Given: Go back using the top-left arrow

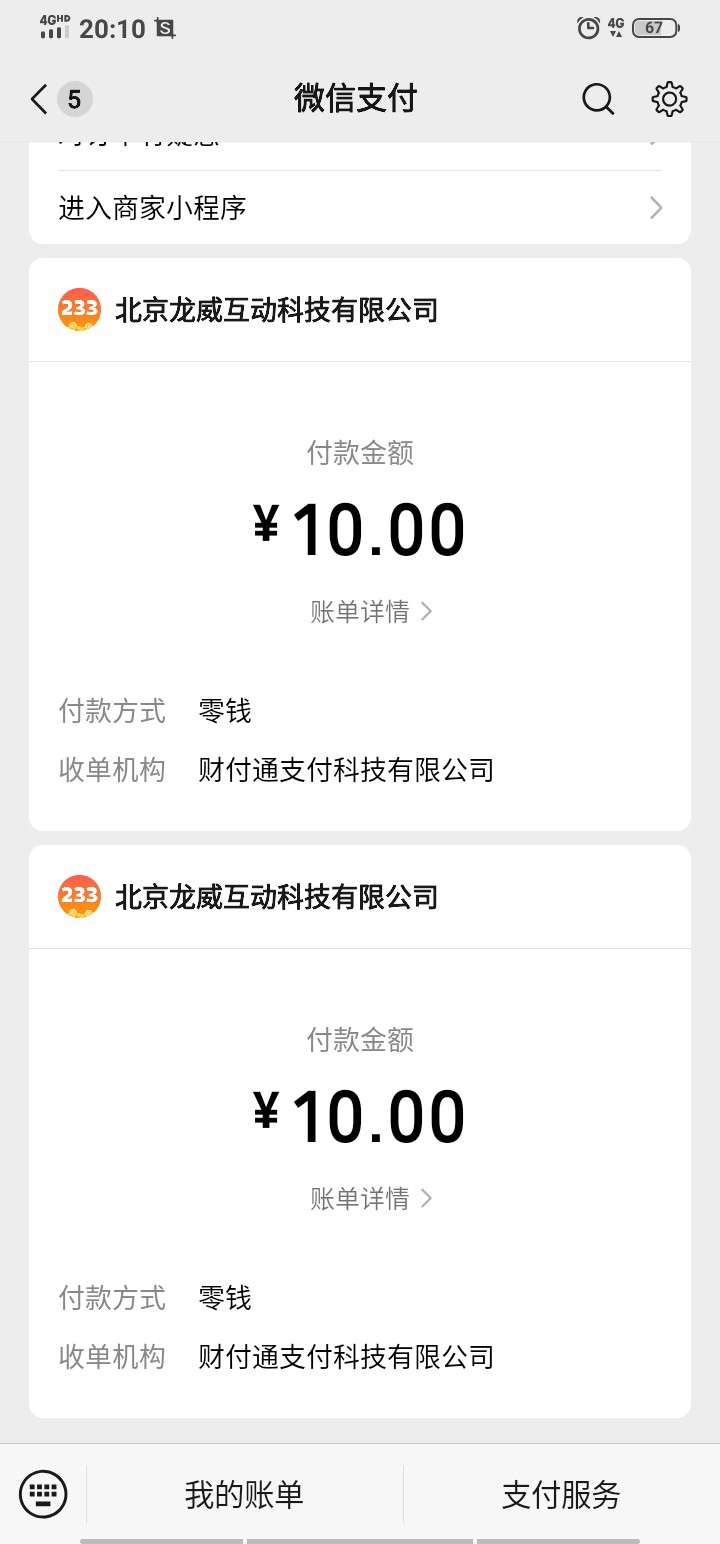Looking at the screenshot, I should coord(40,99).
